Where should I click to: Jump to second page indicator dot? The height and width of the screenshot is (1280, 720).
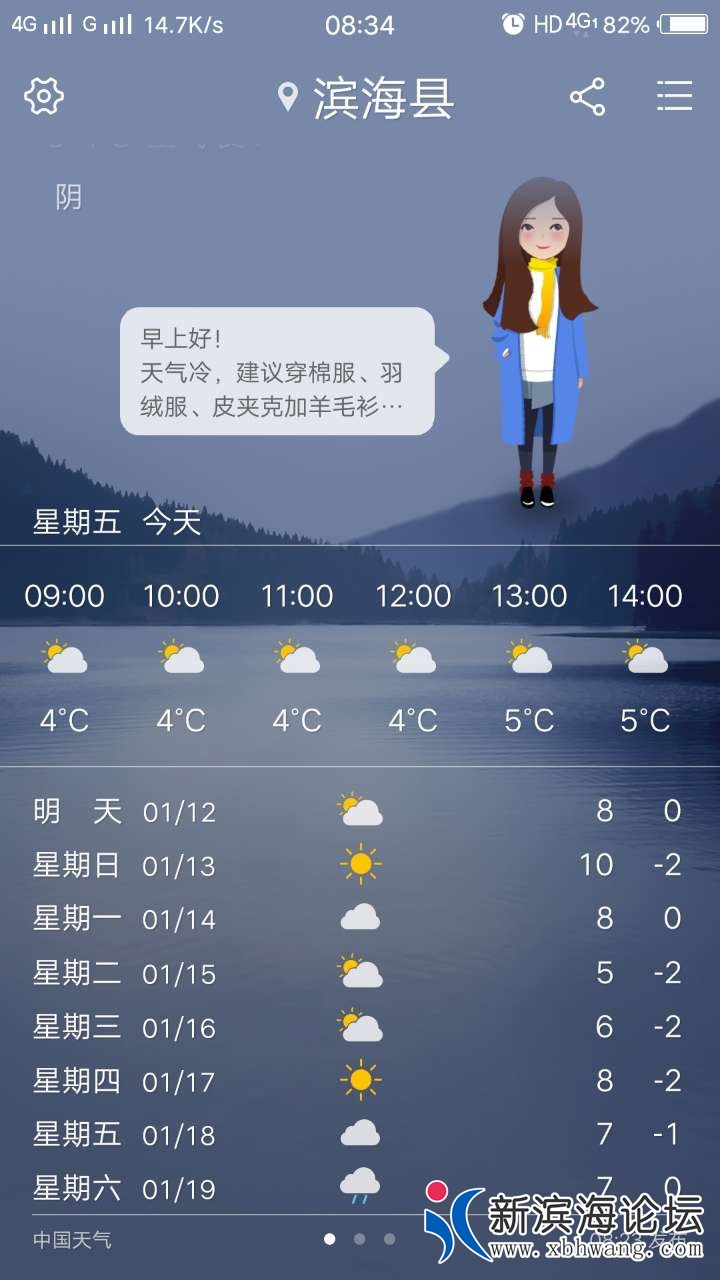coord(360,1239)
